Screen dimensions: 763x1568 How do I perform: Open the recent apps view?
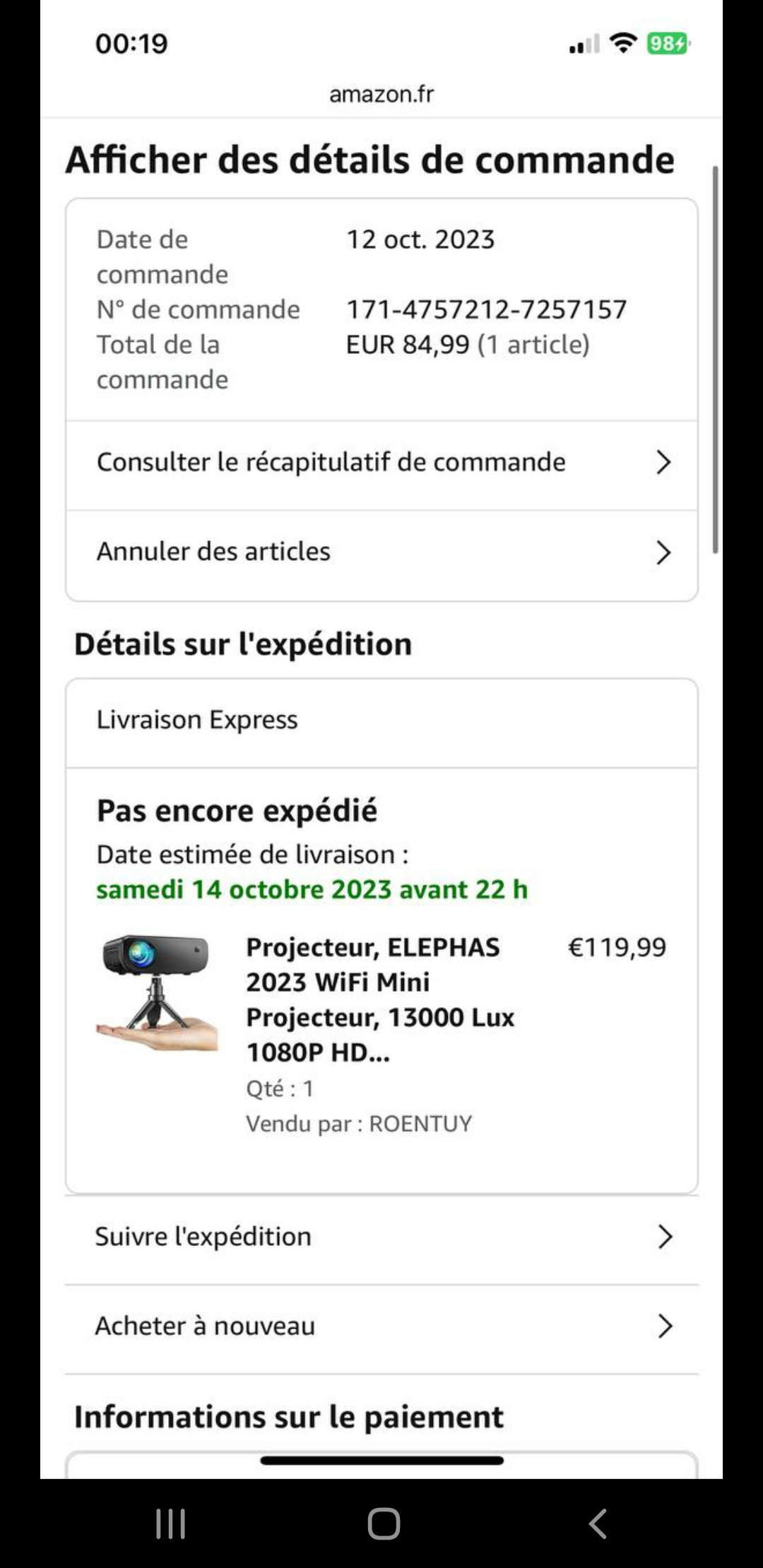(170, 1524)
